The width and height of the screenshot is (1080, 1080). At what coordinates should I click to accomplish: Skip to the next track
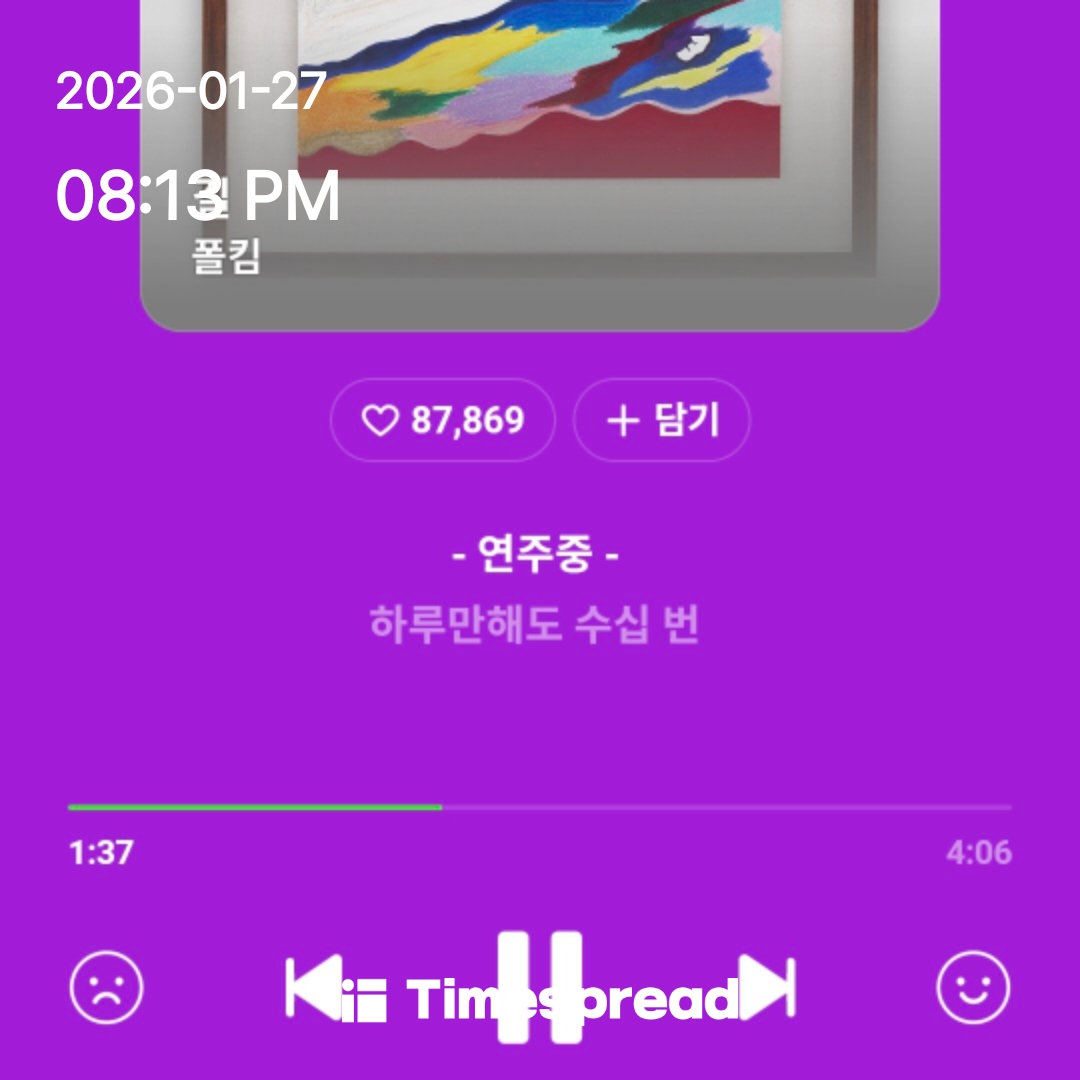[x=767, y=987]
